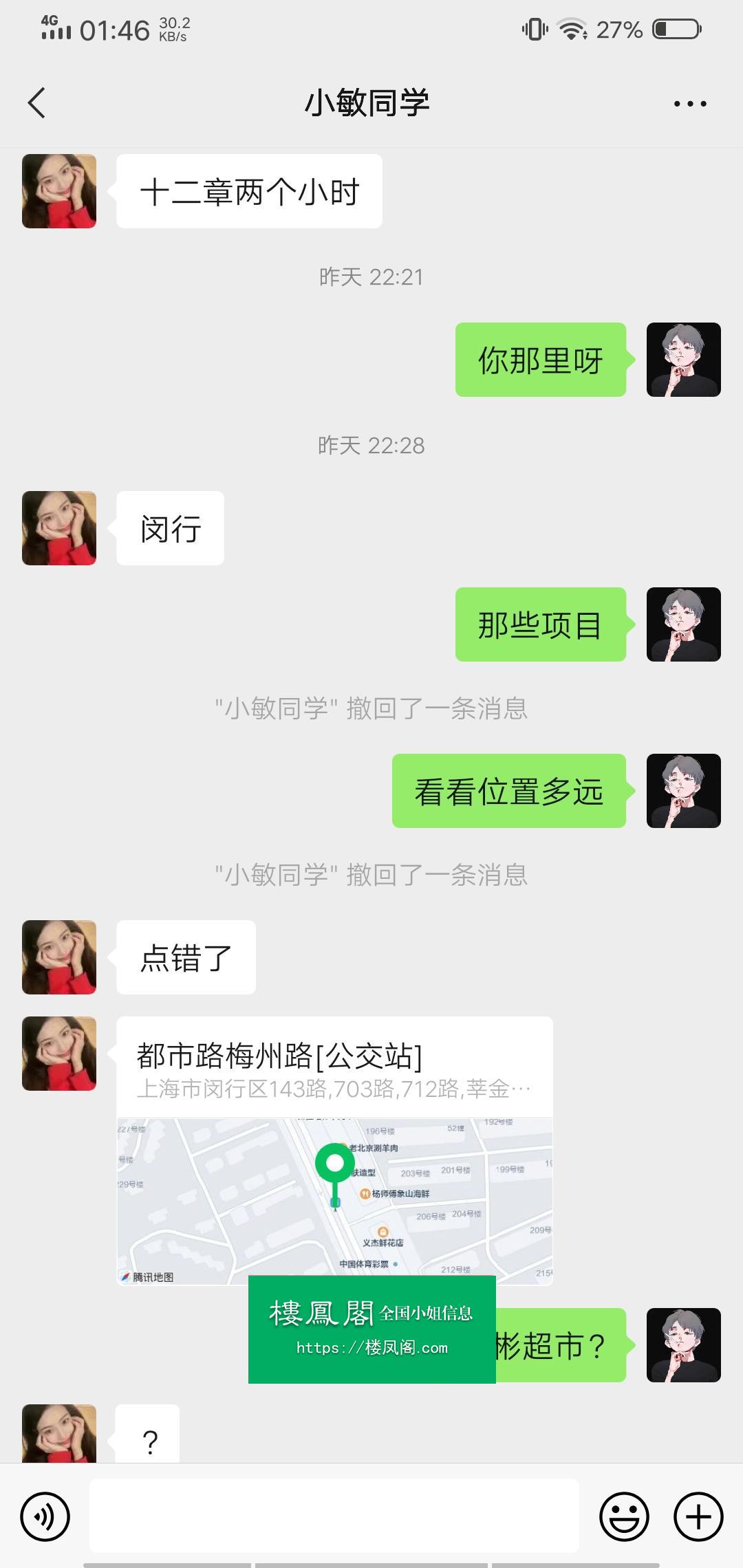The width and height of the screenshot is (743, 1568).
Task: Tap 小敏同学's avatar beside 闵行
Action: click(x=59, y=528)
